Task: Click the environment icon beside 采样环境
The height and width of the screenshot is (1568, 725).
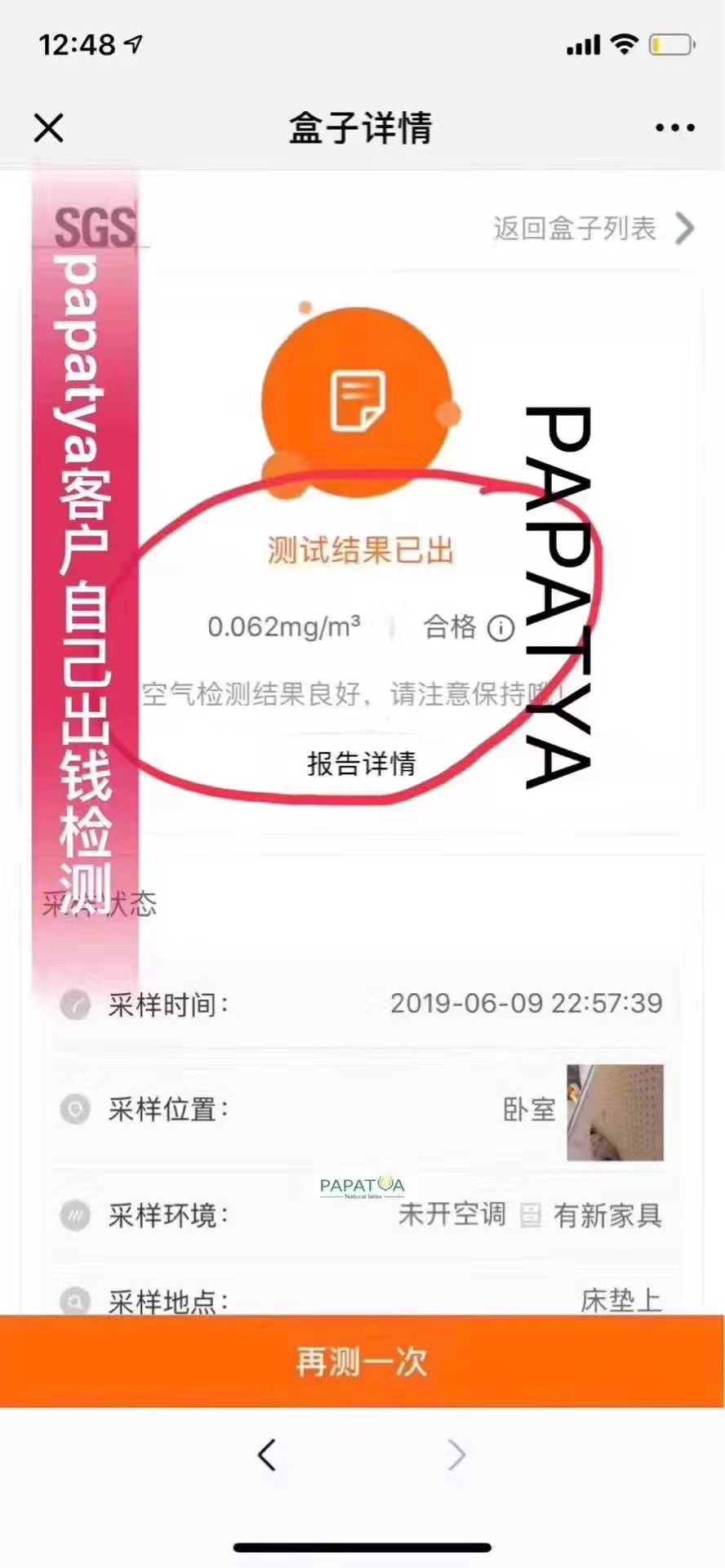Action: coord(75,1215)
